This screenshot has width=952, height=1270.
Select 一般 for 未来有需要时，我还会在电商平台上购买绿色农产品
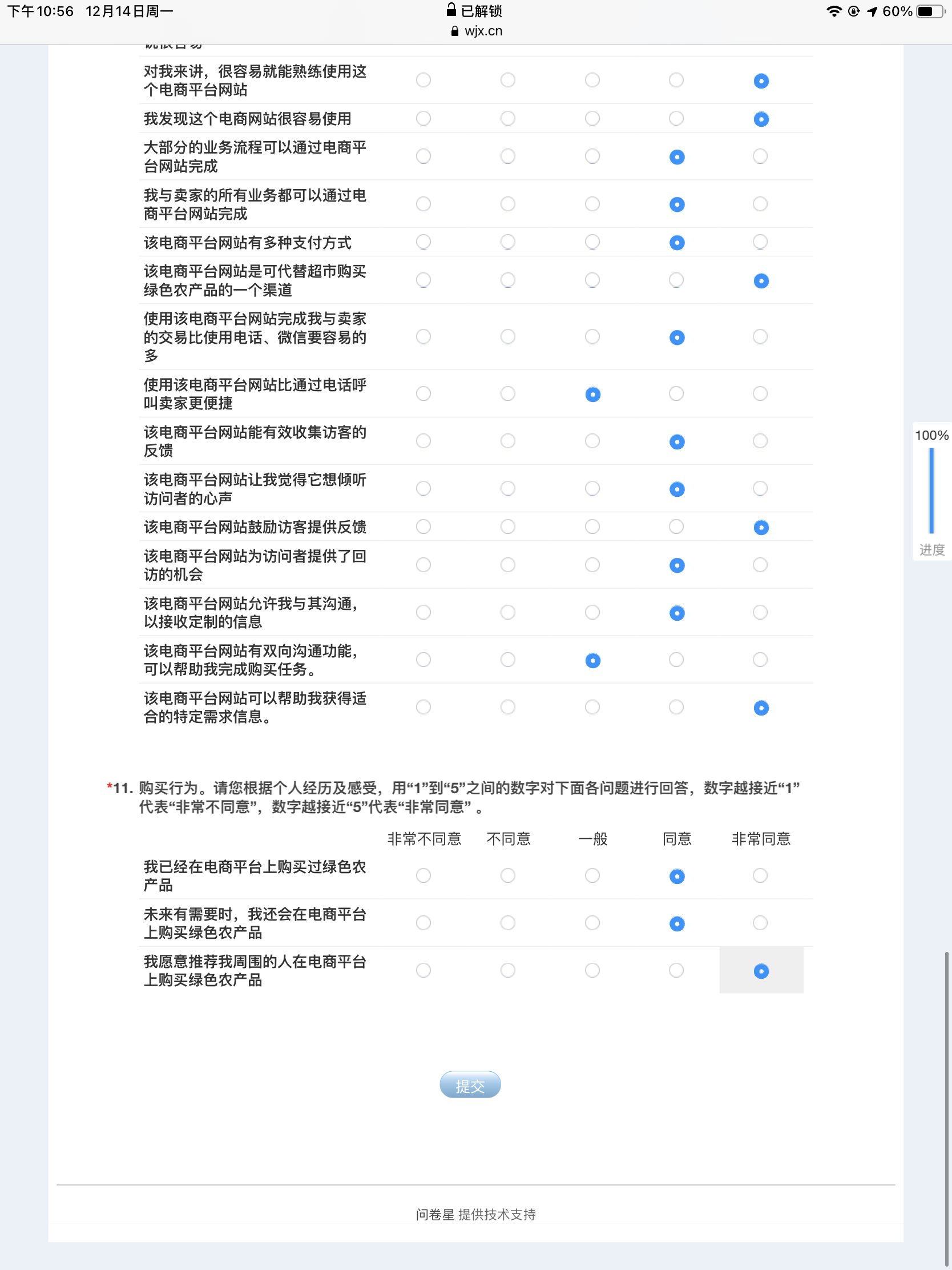592,923
